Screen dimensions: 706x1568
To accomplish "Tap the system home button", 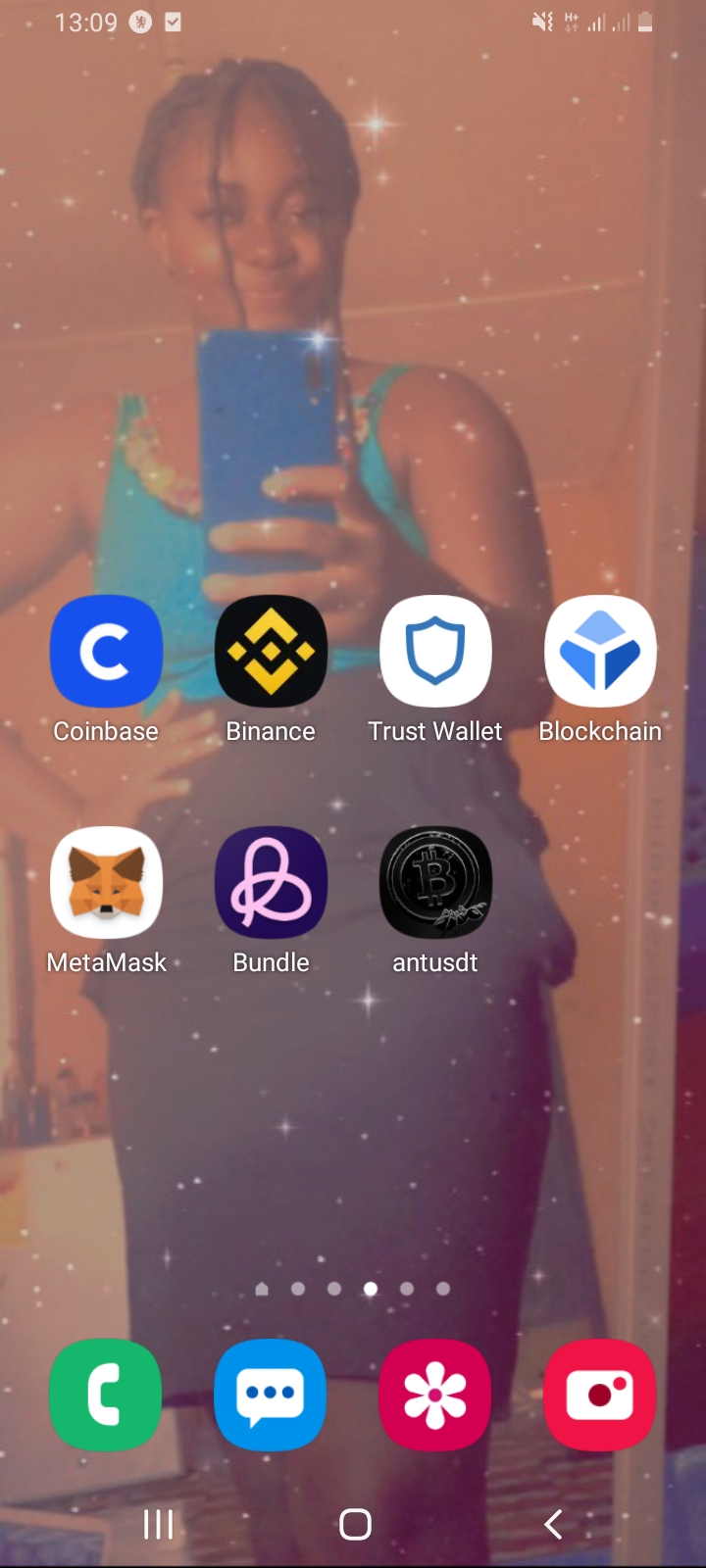I will [x=355, y=1524].
